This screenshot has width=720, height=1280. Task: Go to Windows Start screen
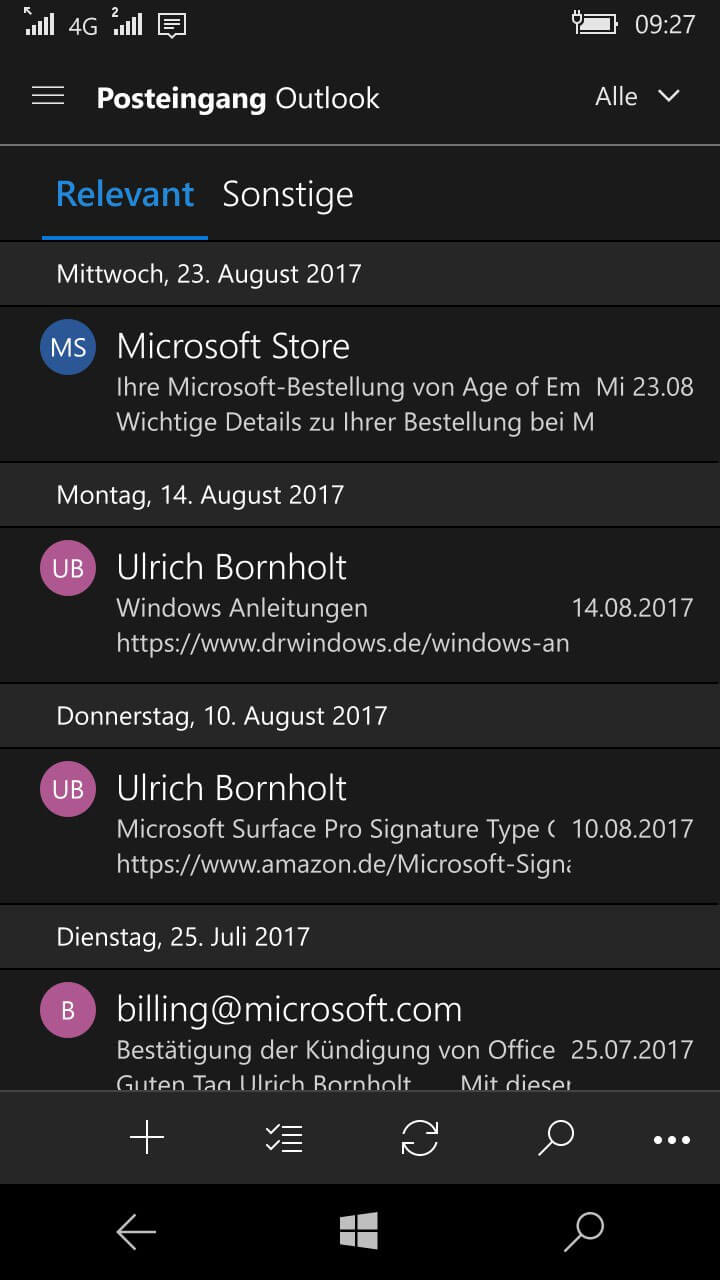point(358,1231)
